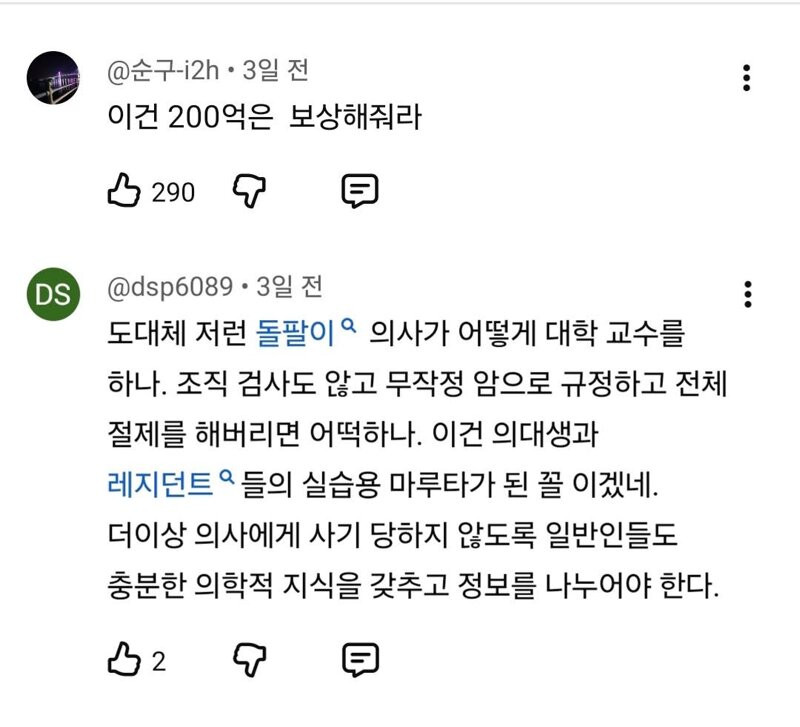The image size is (800, 727).
Task: Reply to @dsp6089's comment
Action: point(359,659)
